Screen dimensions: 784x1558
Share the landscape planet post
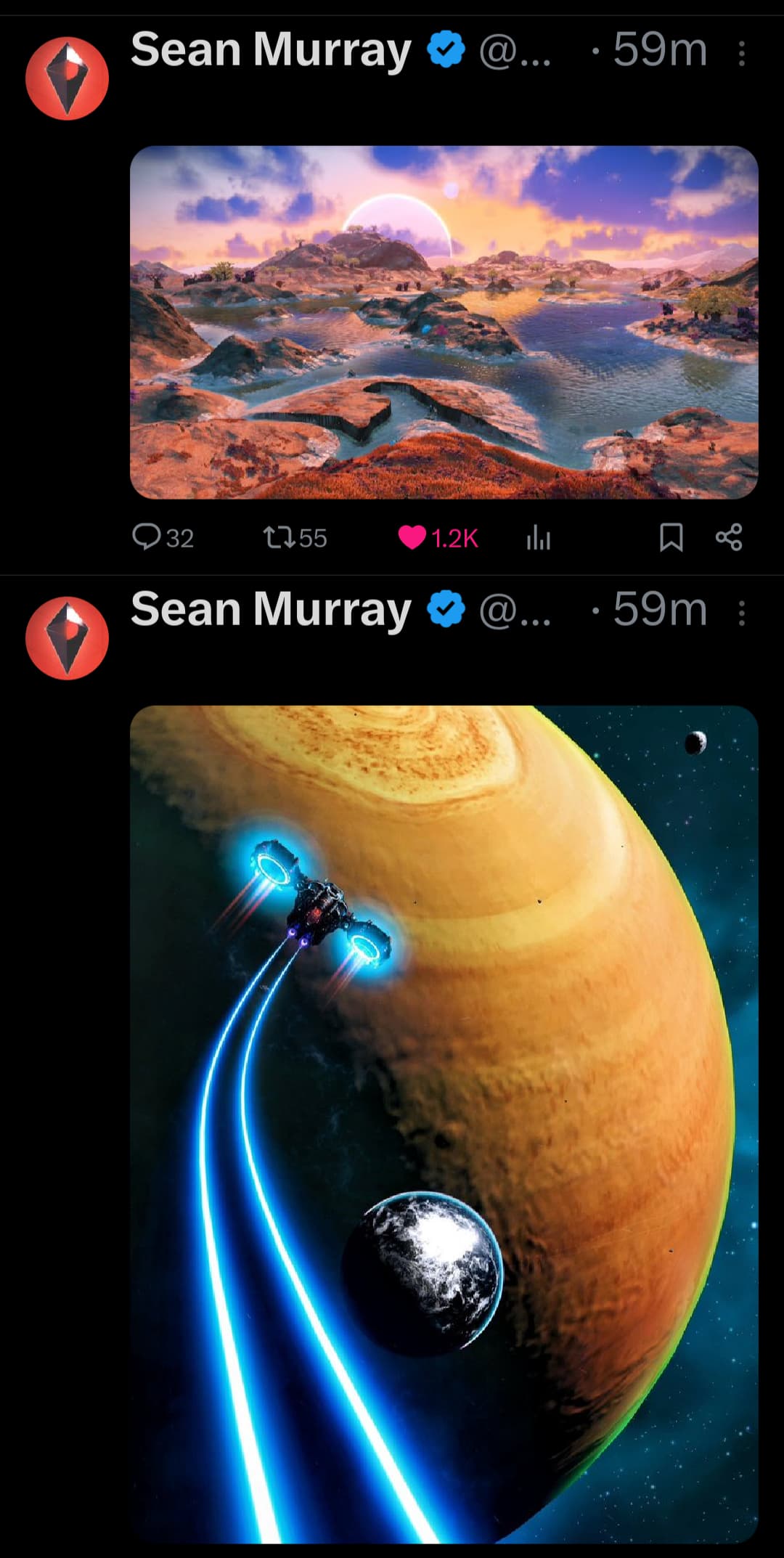729,537
